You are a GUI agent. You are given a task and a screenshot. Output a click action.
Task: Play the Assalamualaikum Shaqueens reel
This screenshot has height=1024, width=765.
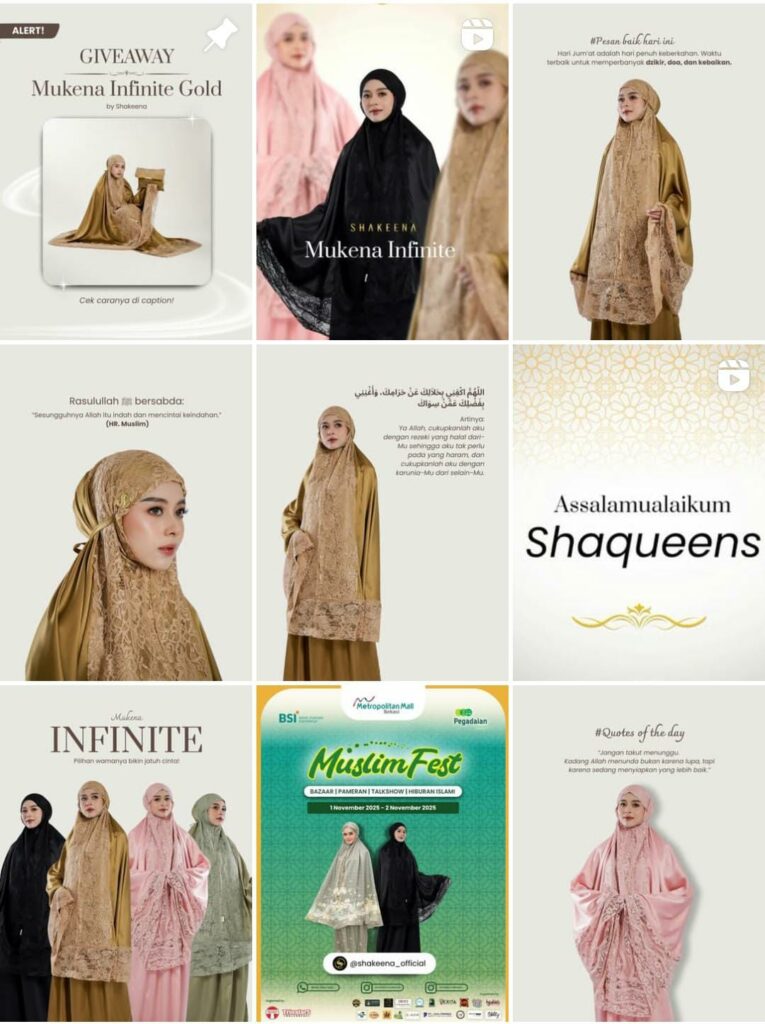[638, 513]
